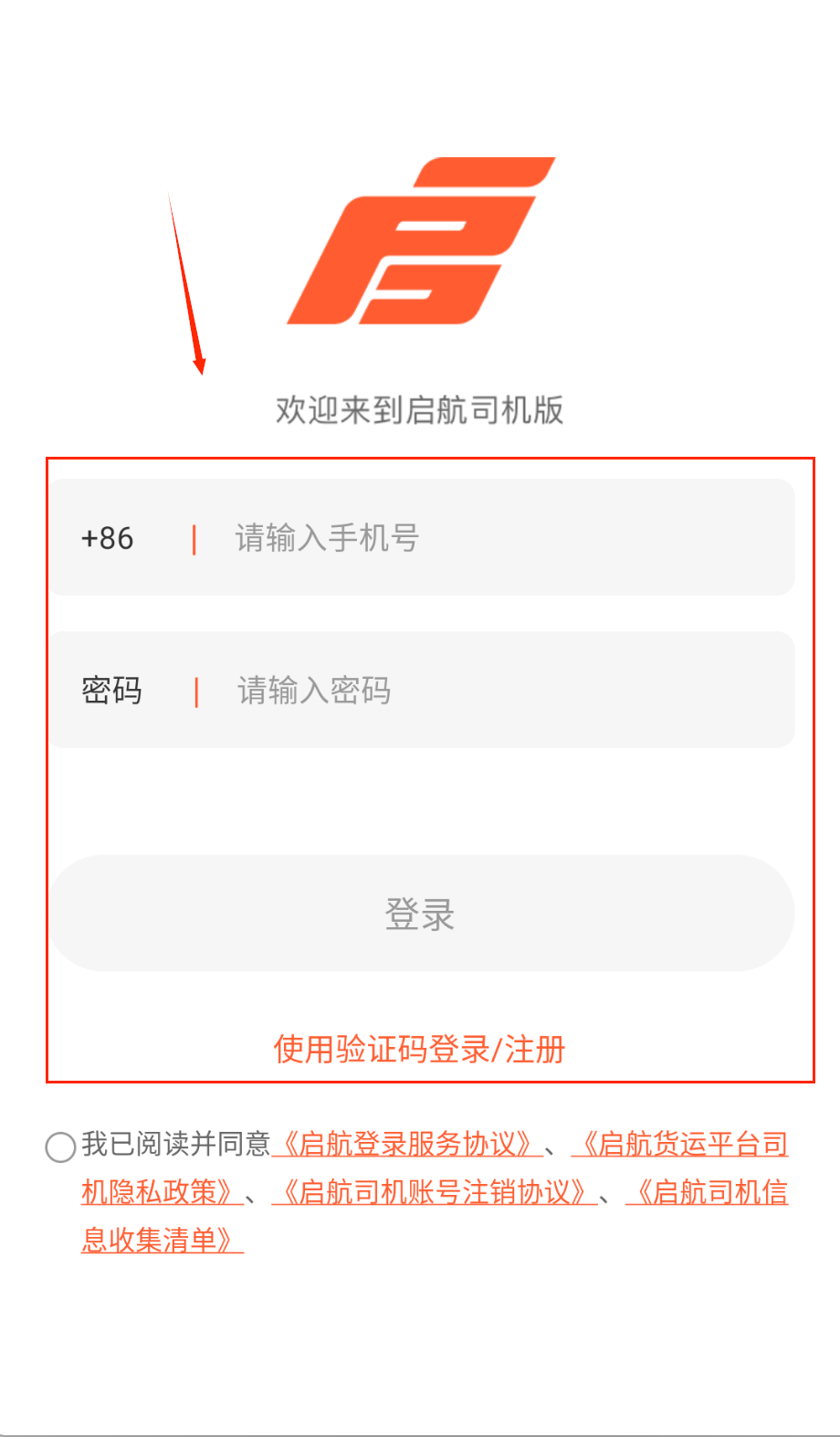Switch to 使用验证码登录/注册

coord(419,1049)
